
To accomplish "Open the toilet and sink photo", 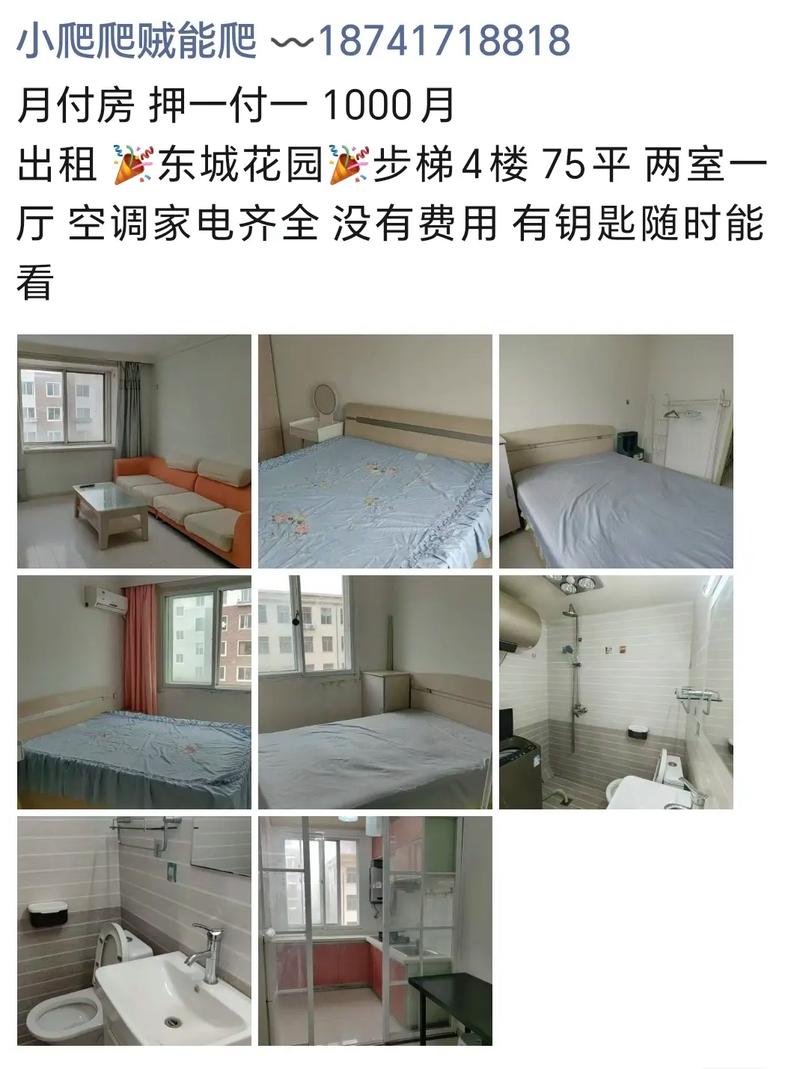I will point(134,931).
